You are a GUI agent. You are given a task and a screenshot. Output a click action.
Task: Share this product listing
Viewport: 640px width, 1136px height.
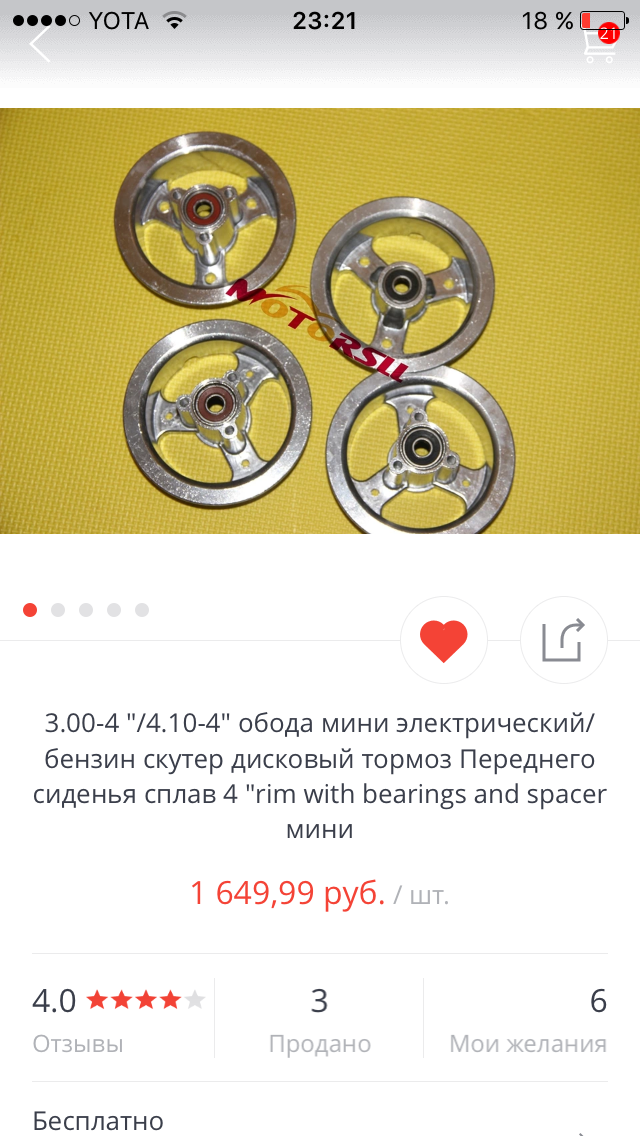click(x=563, y=640)
